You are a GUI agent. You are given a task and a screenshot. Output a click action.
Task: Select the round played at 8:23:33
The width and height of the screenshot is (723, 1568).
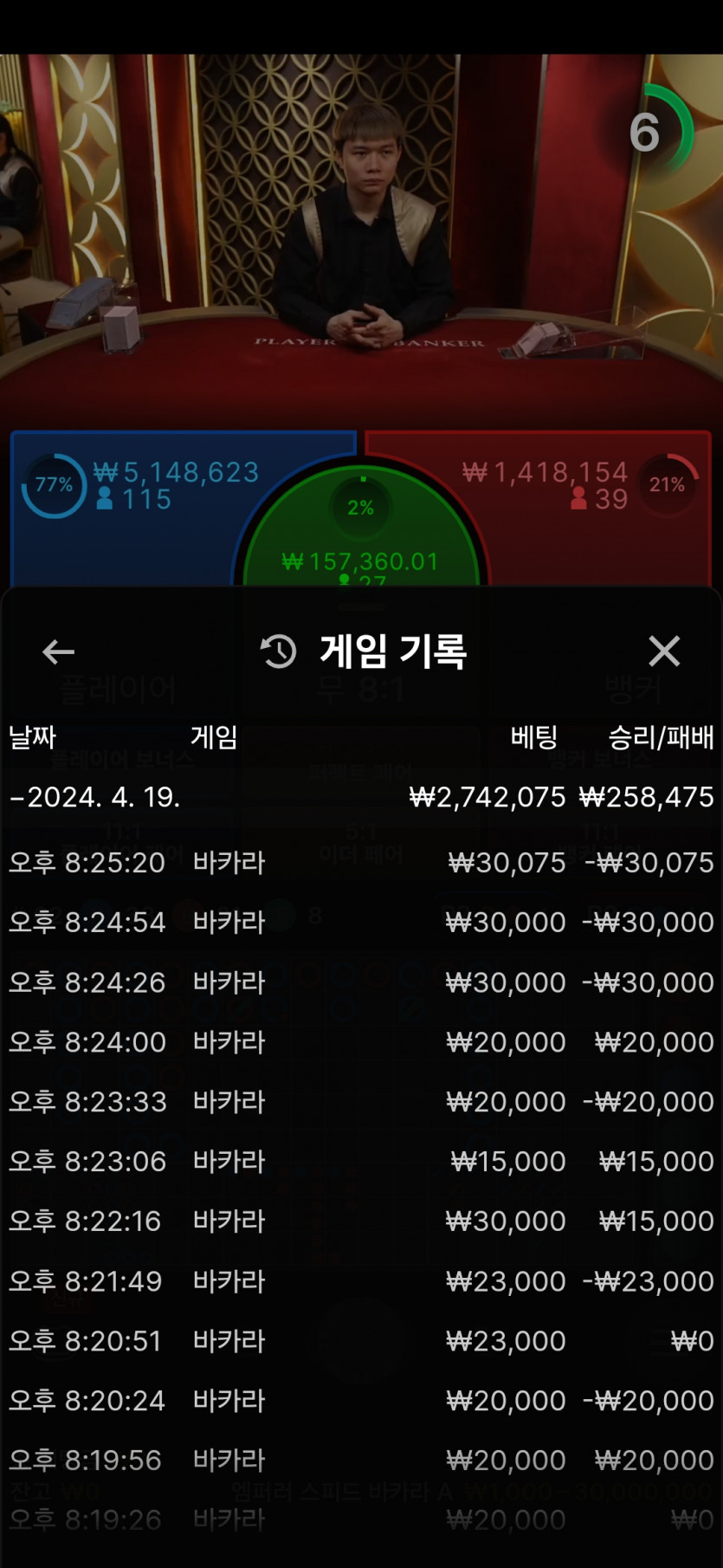[361, 1102]
